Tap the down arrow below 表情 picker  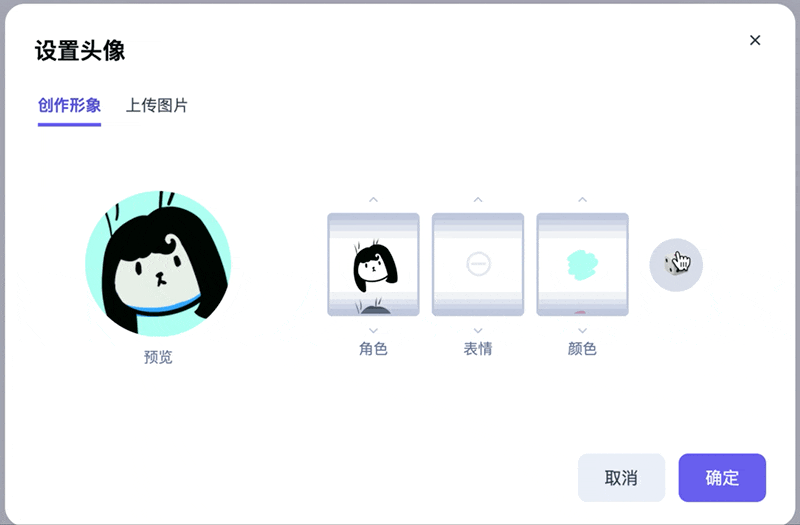(x=478, y=330)
